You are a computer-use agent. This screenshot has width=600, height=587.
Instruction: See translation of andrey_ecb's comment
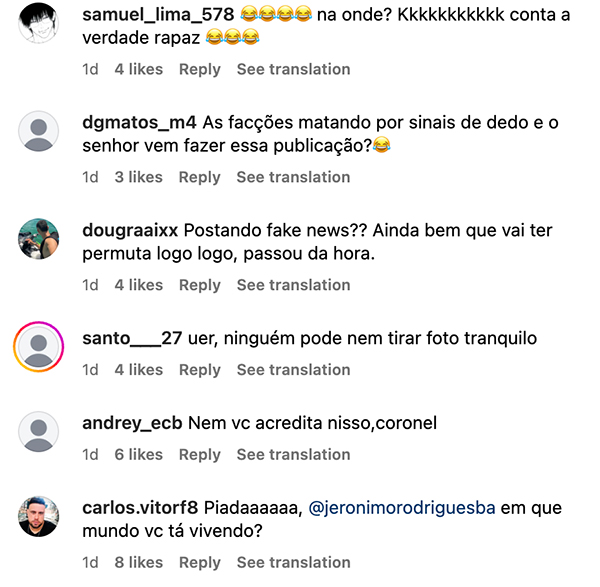[x=293, y=454]
